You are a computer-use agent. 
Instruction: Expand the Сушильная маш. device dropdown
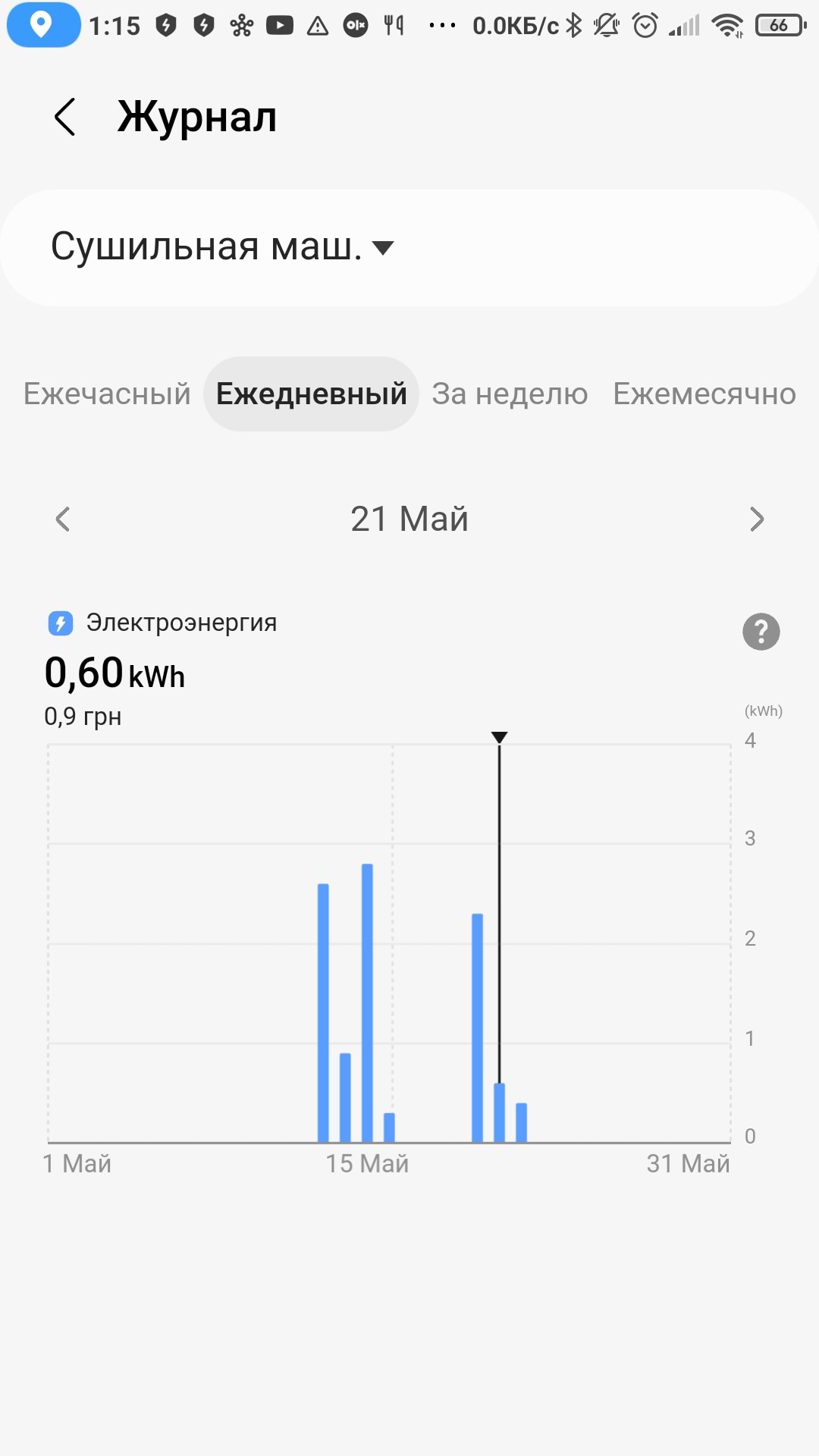pos(222,247)
